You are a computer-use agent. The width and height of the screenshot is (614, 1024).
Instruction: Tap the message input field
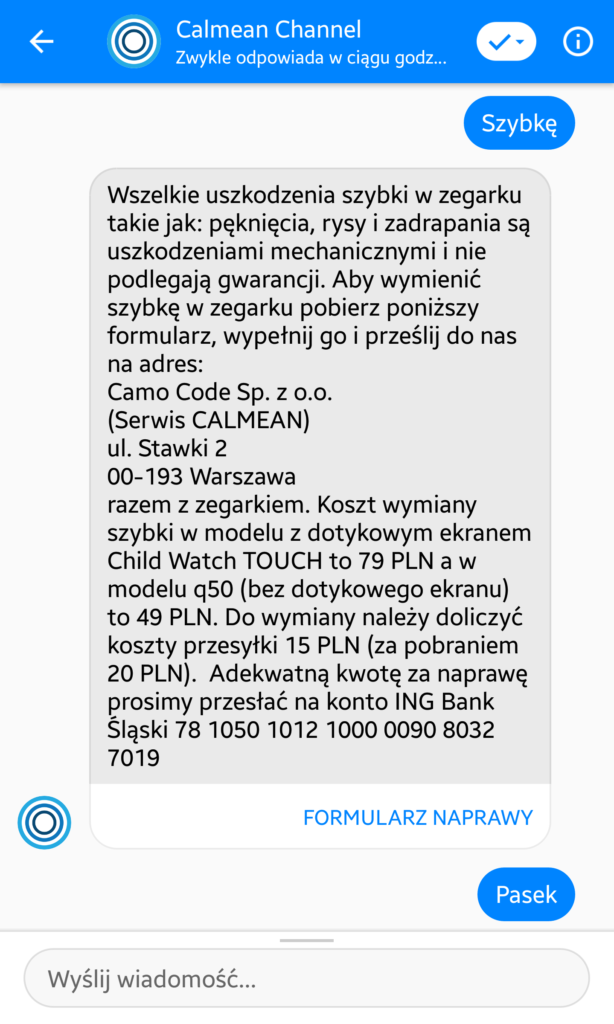(306, 978)
